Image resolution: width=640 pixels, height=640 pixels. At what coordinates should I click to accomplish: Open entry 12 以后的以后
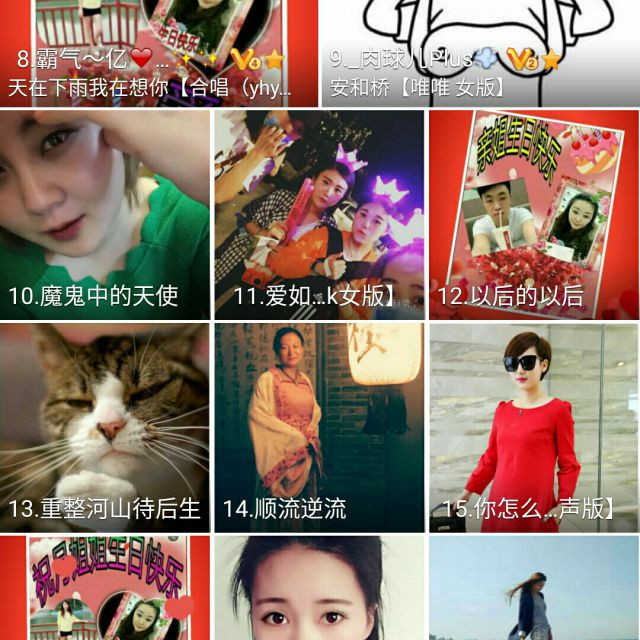tap(533, 214)
